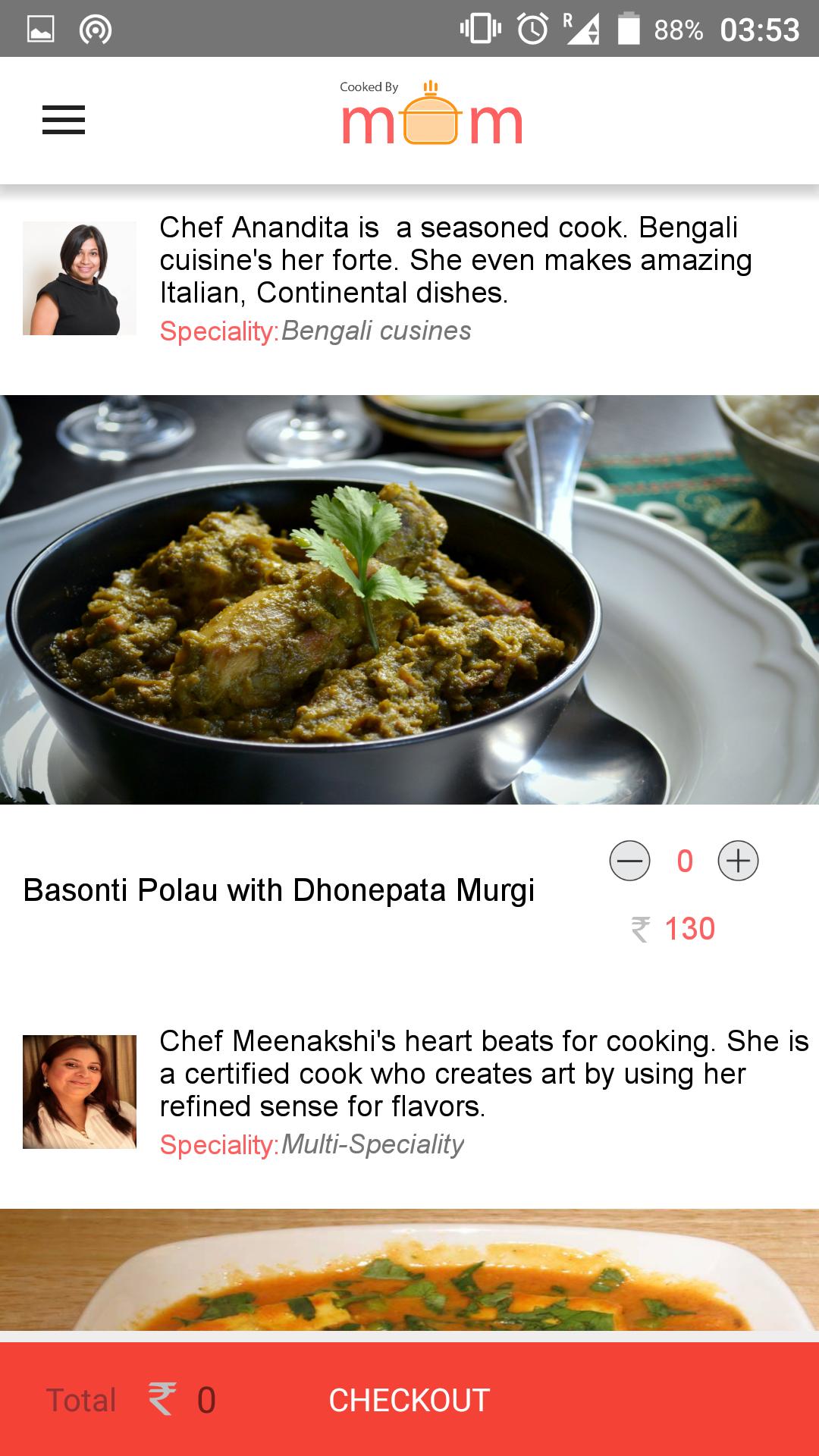The height and width of the screenshot is (1456, 819).
Task: View Chef Meenakshi's profile picture
Action: coord(80,1092)
